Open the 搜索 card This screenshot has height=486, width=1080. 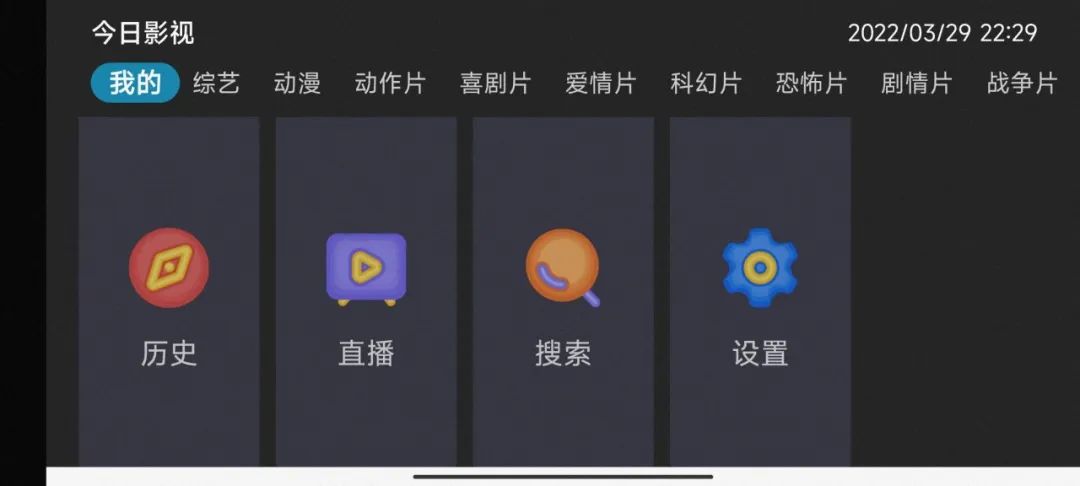click(x=563, y=291)
